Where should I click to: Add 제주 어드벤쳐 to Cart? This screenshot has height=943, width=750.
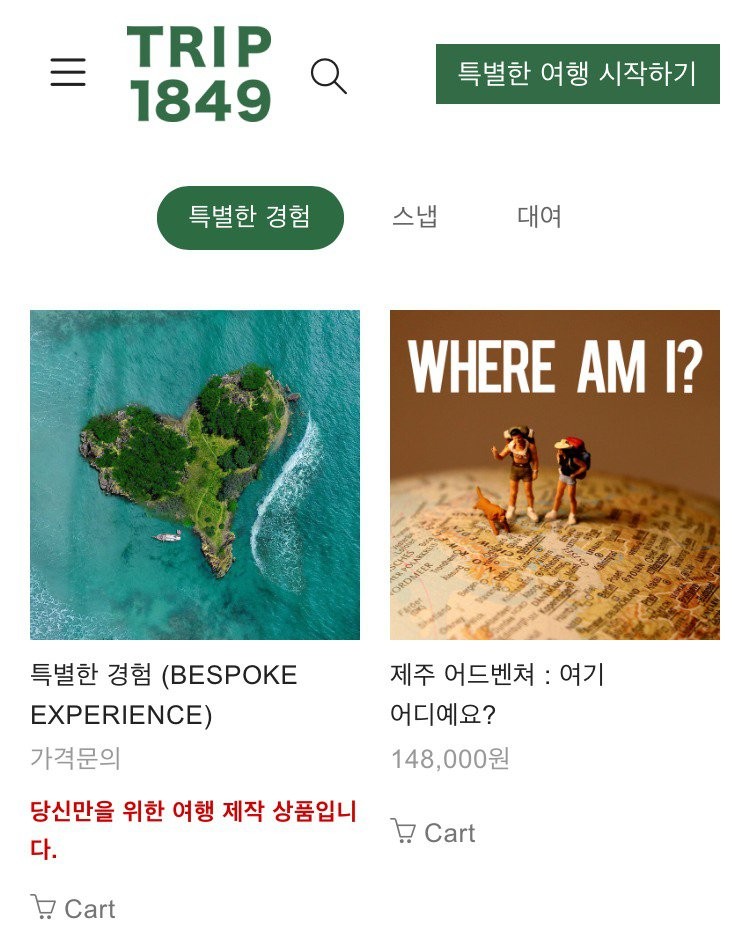click(x=433, y=832)
